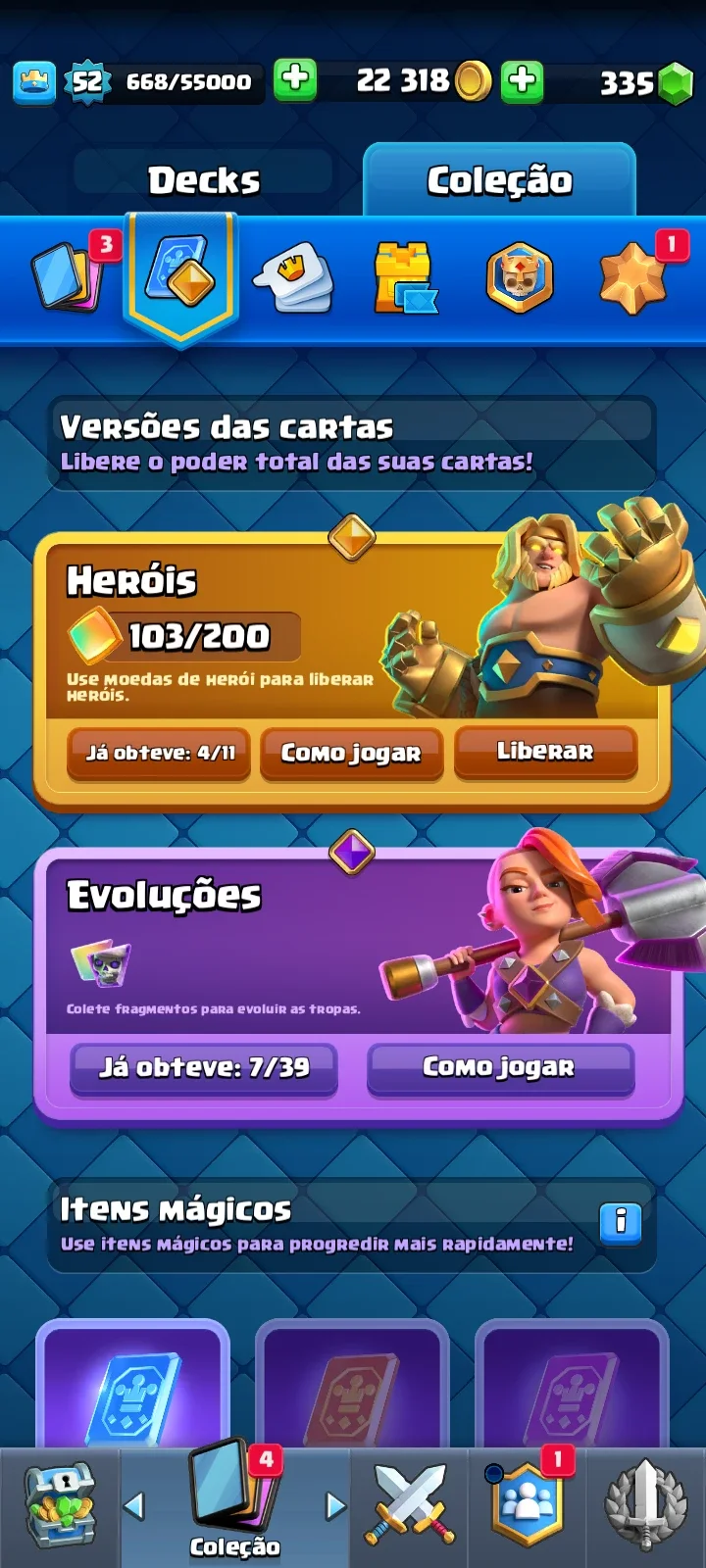
Task: Open Como jogar in Heróis card
Action: tap(351, 754)
